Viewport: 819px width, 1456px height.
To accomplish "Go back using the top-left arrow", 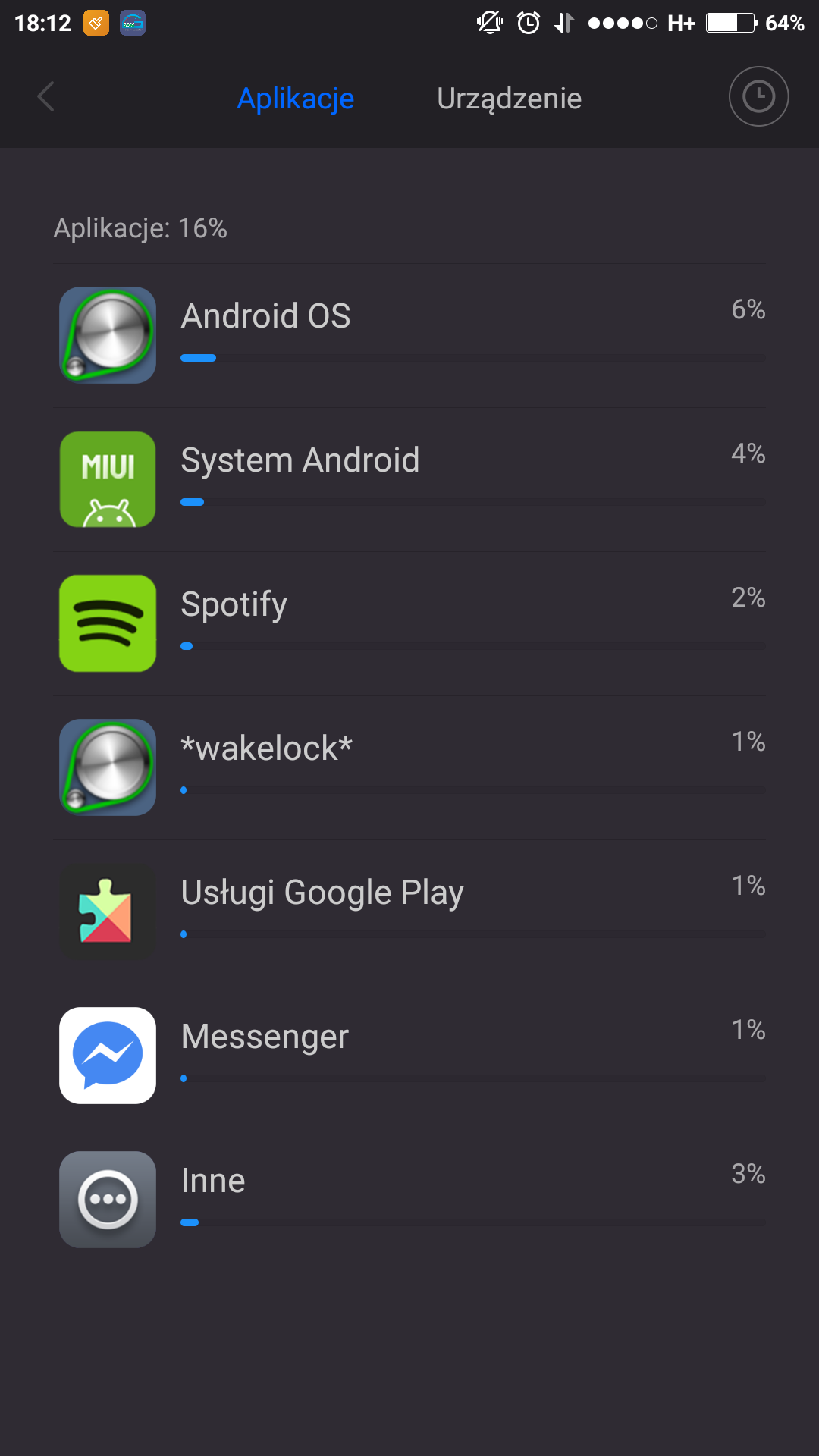I will click(x=46, y=97).
